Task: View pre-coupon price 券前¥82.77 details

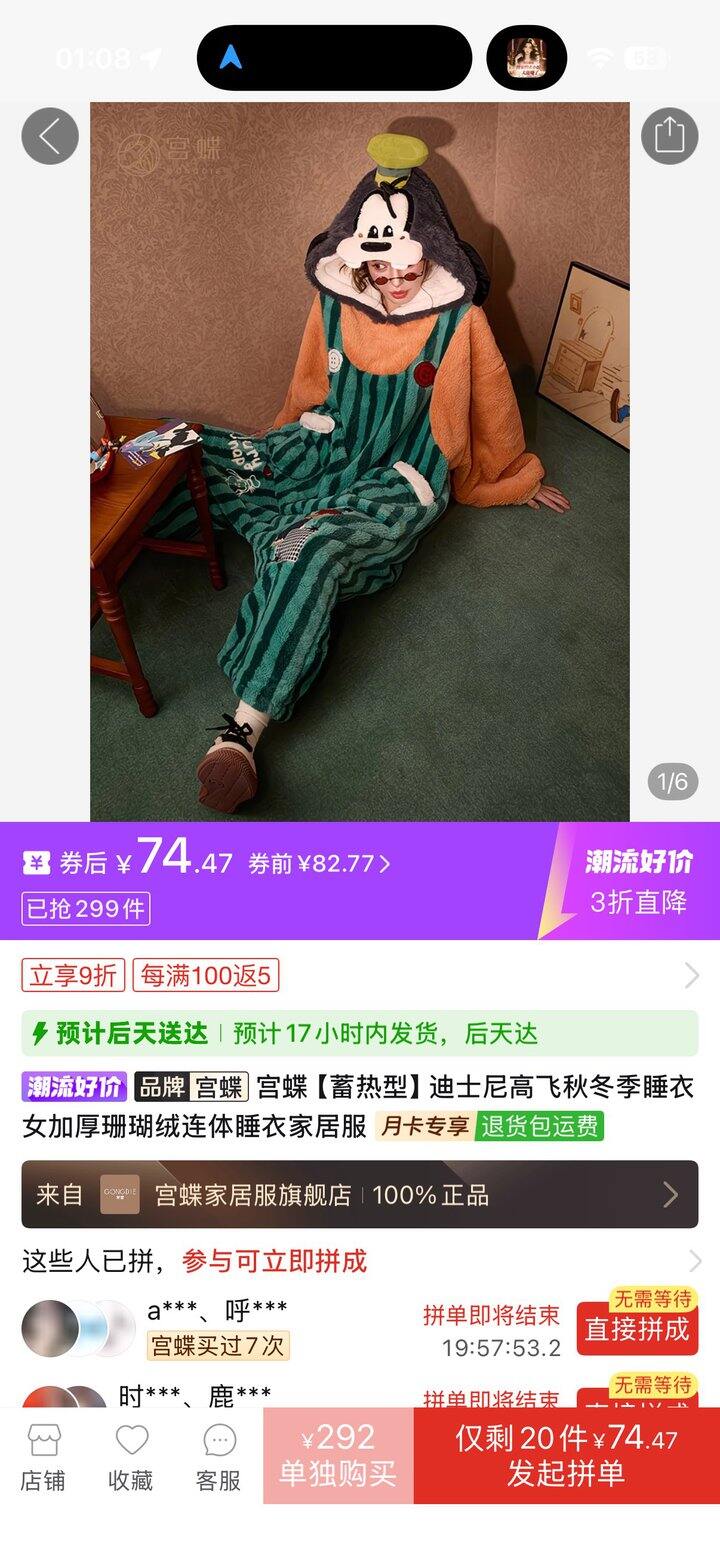Action: (x=319, y=863)
